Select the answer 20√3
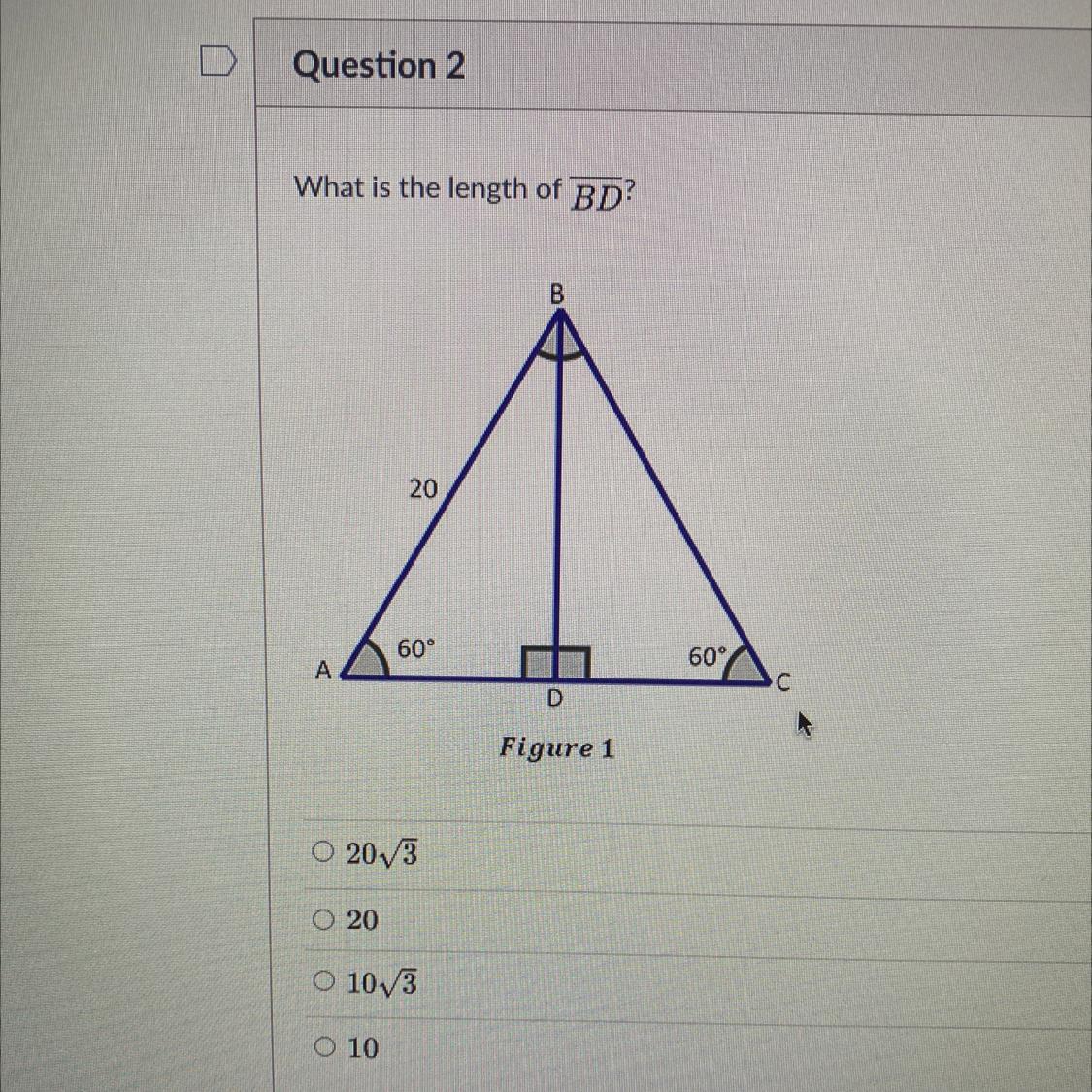The image size is (1092, 1092). click(321, 851)
